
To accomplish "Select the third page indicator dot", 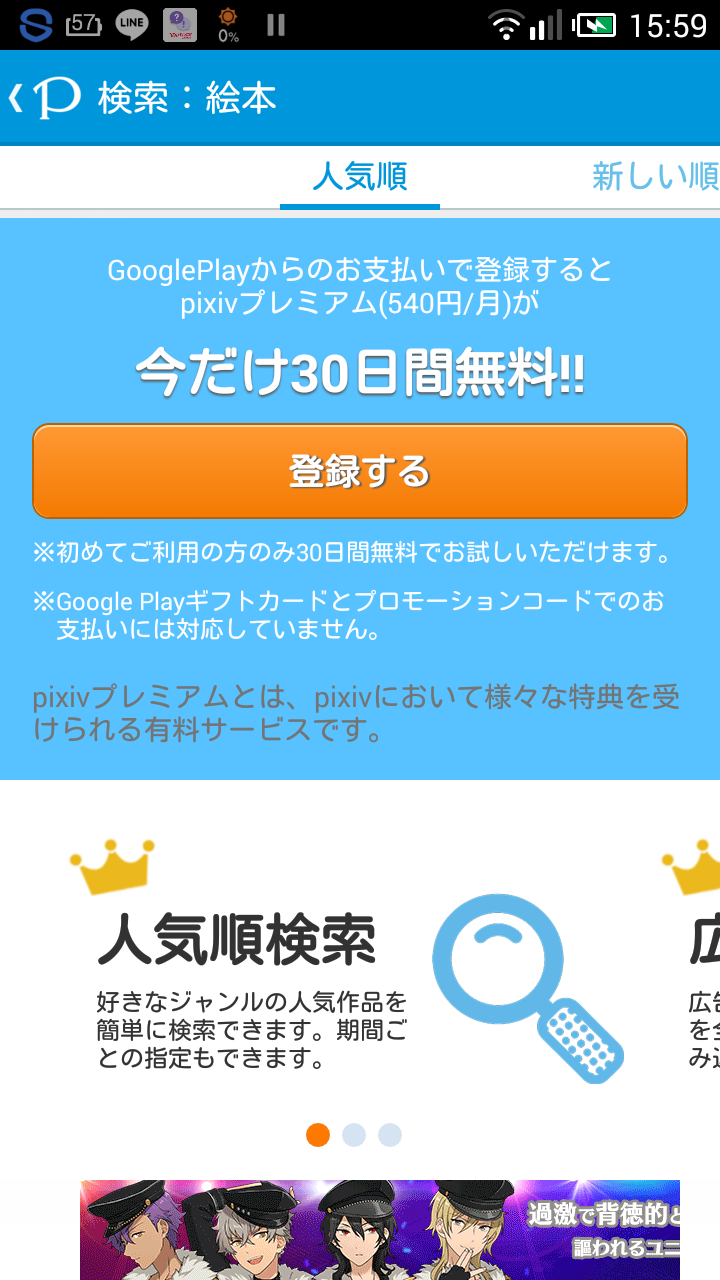I will 390,1135.
